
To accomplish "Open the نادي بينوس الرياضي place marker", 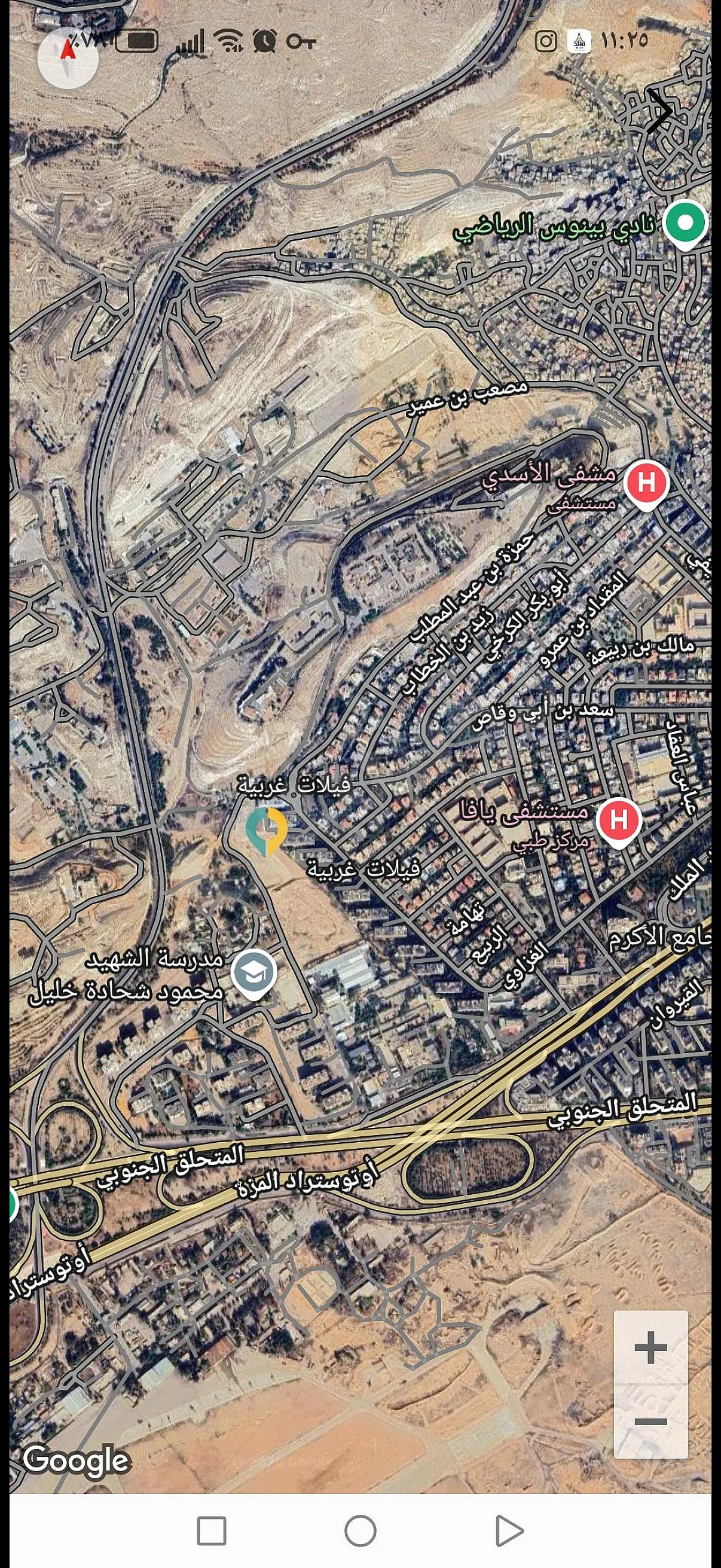I will click(685, 225).
